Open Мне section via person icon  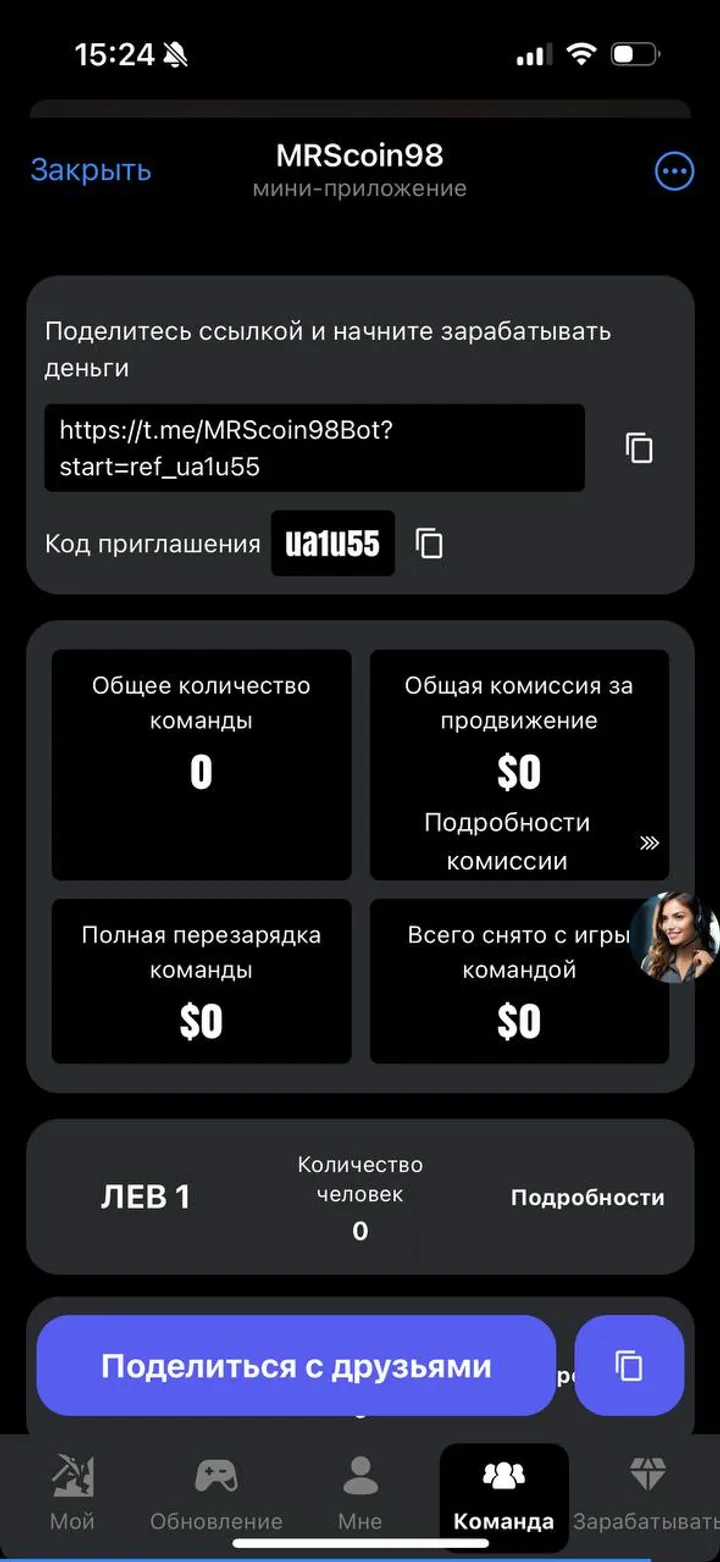pos(359,1472)
